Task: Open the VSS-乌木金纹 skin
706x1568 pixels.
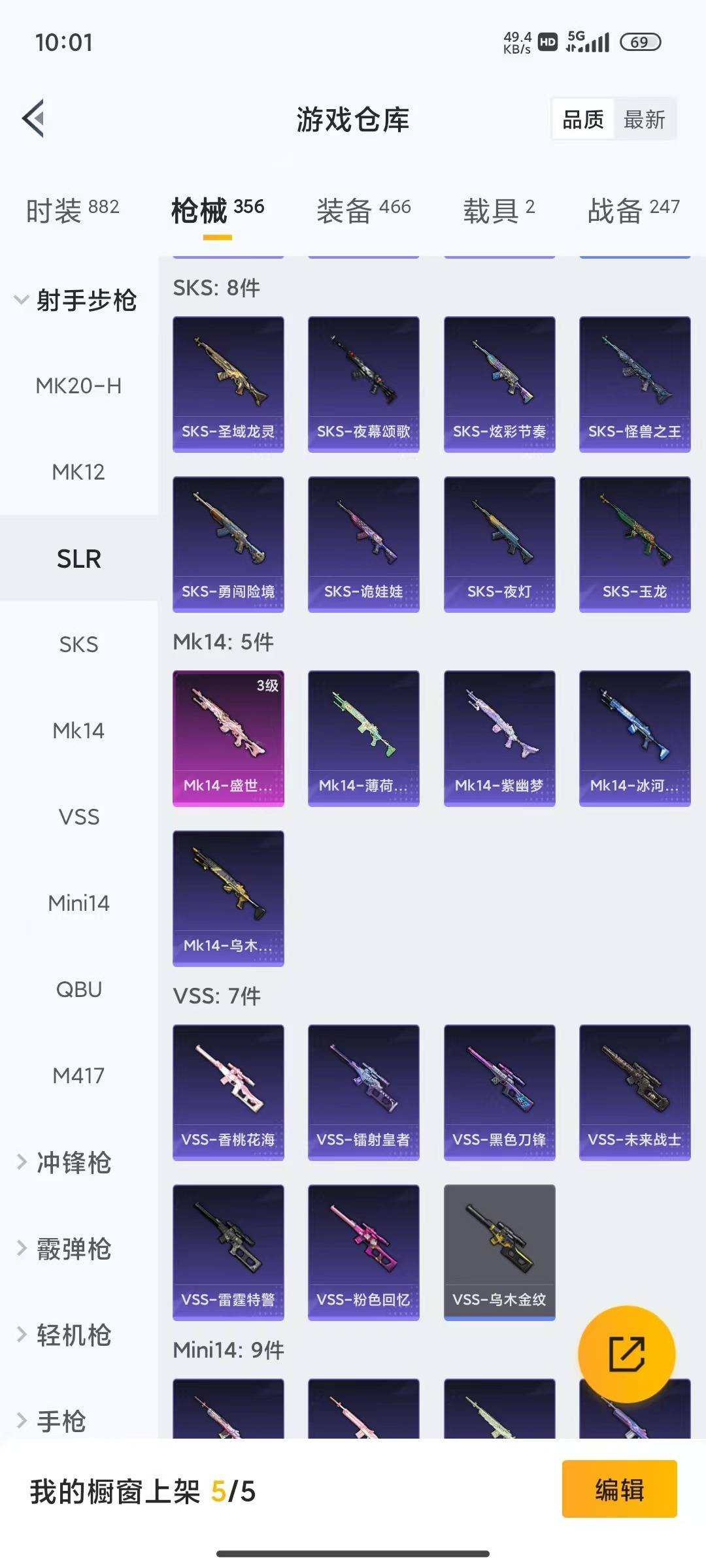Action: (499, 1252)
